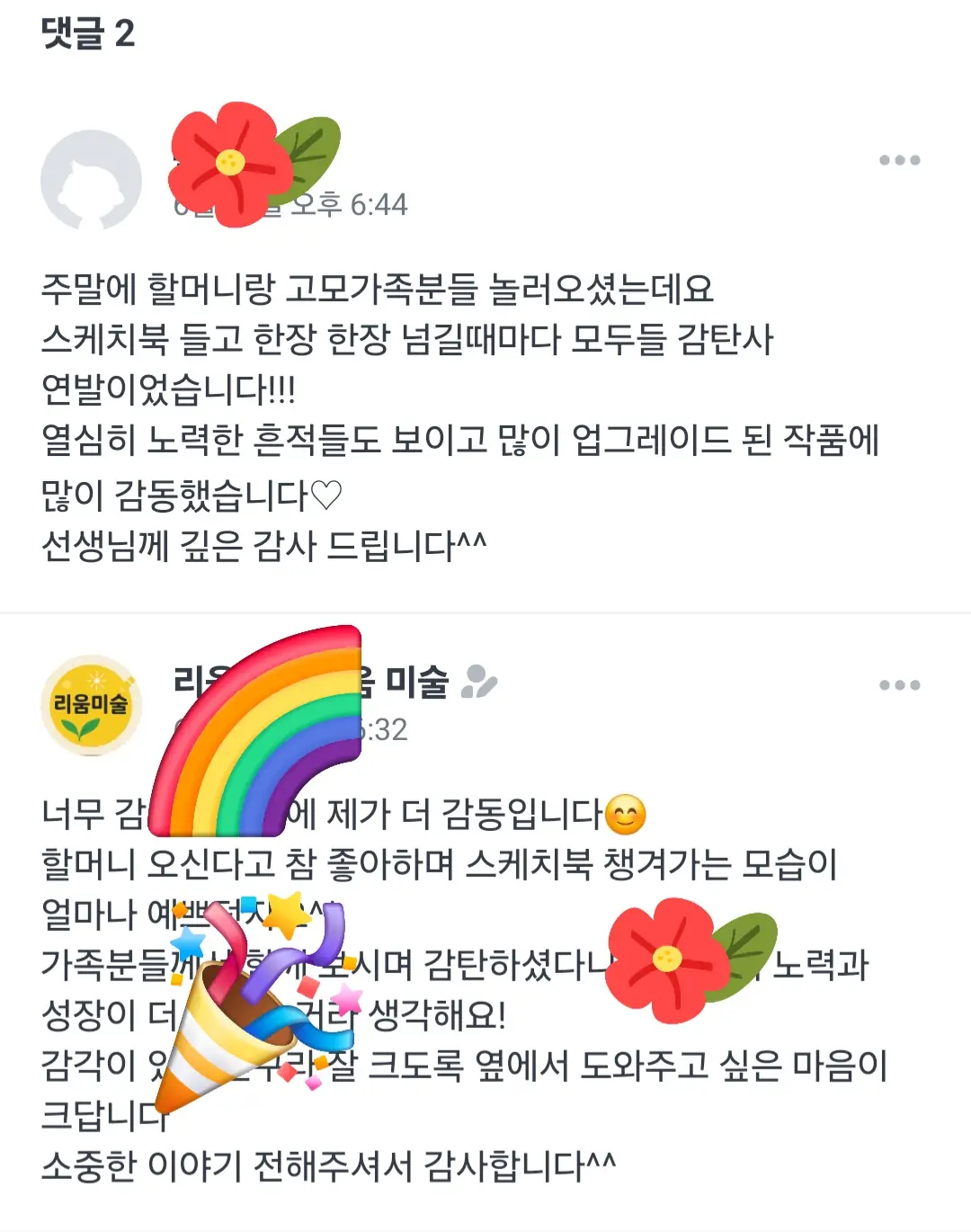
Task: Open the first commenter's default avatar
Action: (x=91, y=181)
